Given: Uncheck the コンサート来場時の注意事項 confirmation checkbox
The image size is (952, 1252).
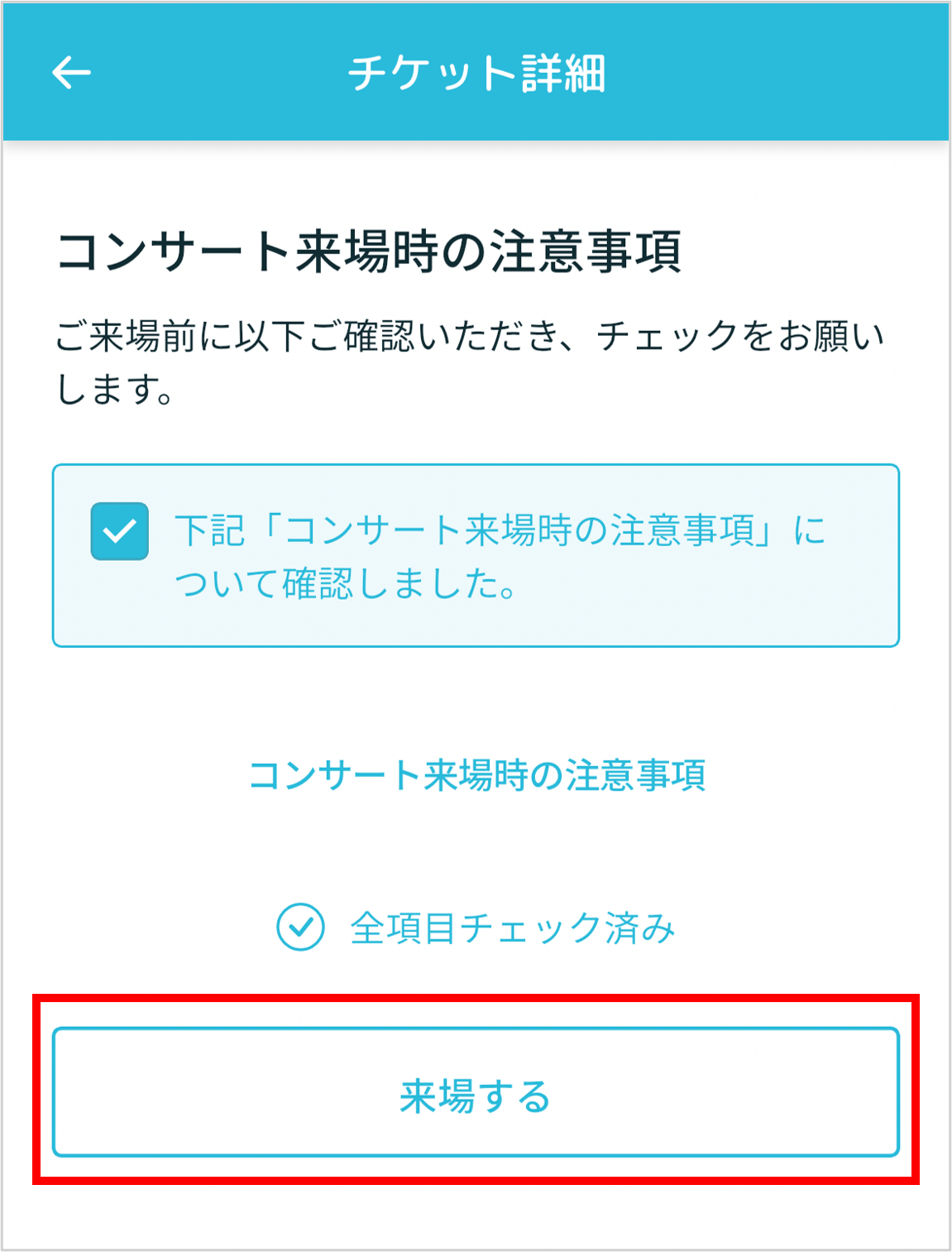Looking at the screenshot, I should click(120, 531).
